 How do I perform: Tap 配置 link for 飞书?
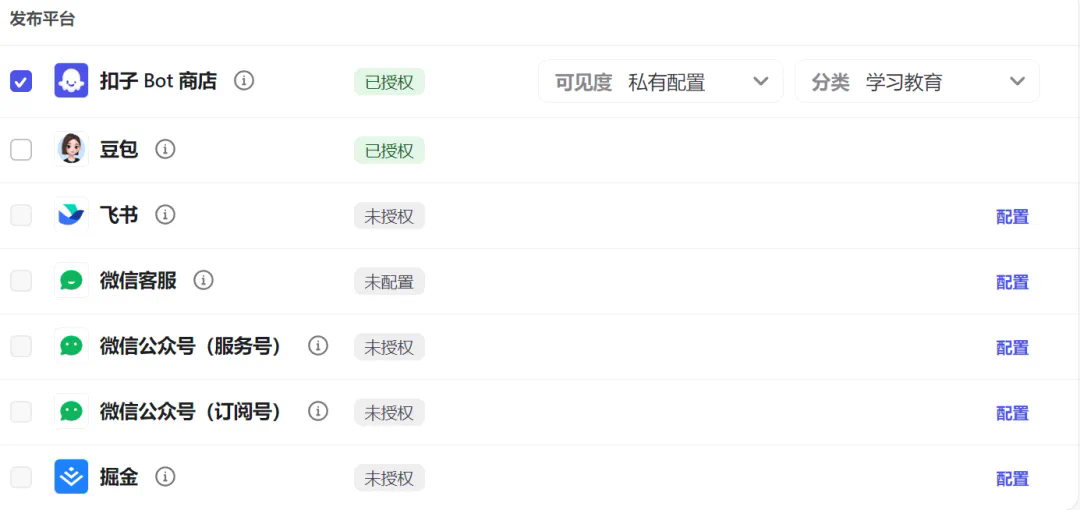[1012, 216]
